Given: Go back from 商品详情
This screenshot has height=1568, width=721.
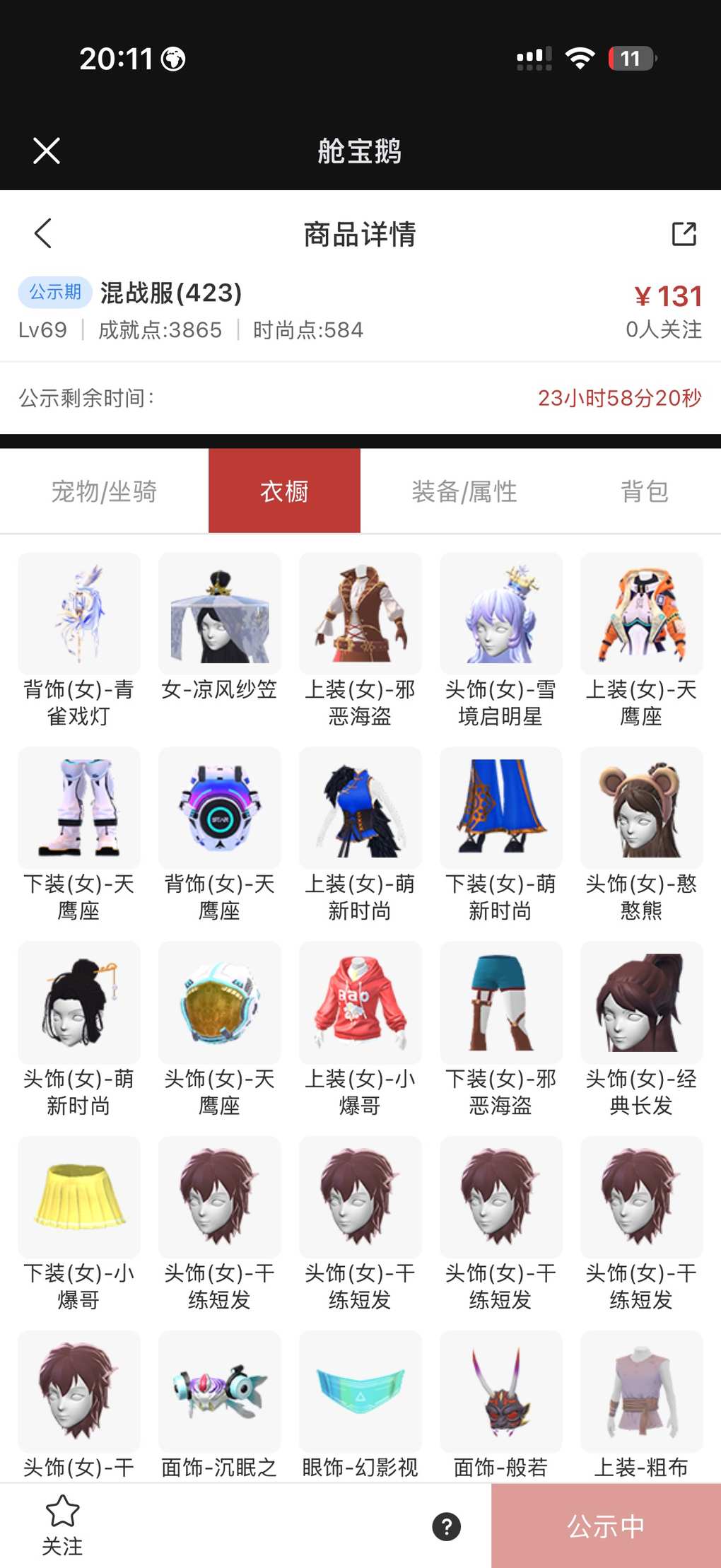Looking at the screenshot, I should click(44, 233).
